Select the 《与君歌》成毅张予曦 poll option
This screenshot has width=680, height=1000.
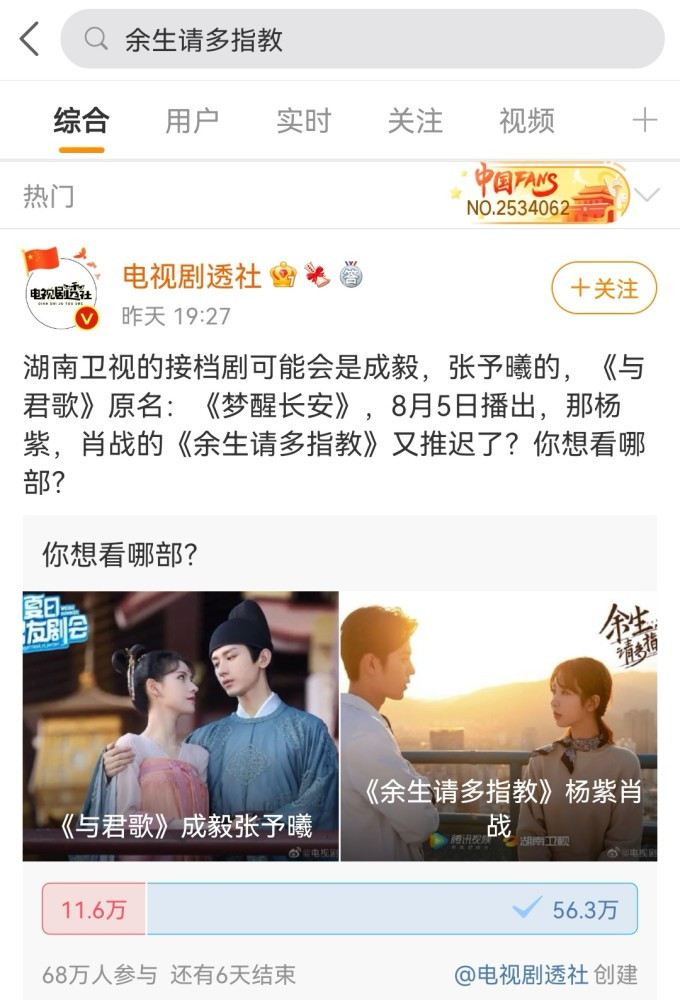coord(181,726)
